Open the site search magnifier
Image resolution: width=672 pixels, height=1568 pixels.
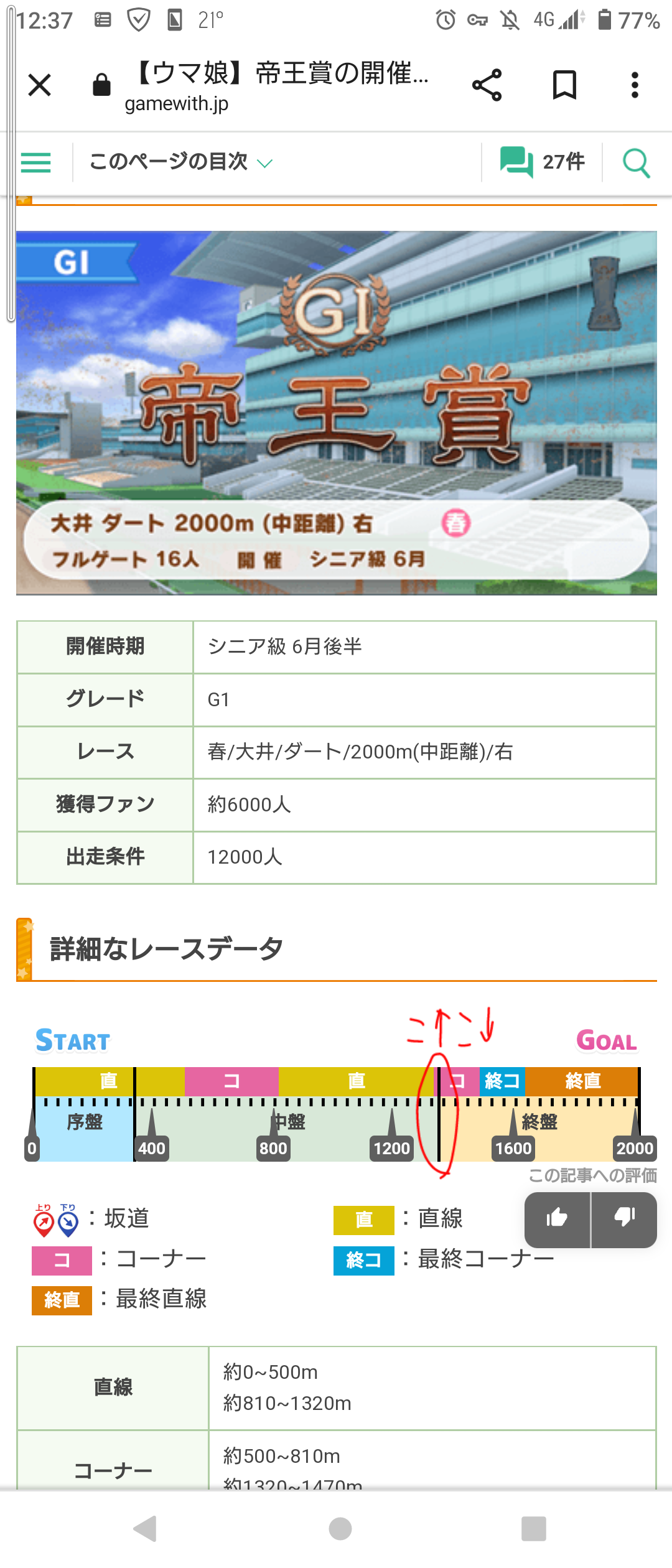click(x=636, y=163)
